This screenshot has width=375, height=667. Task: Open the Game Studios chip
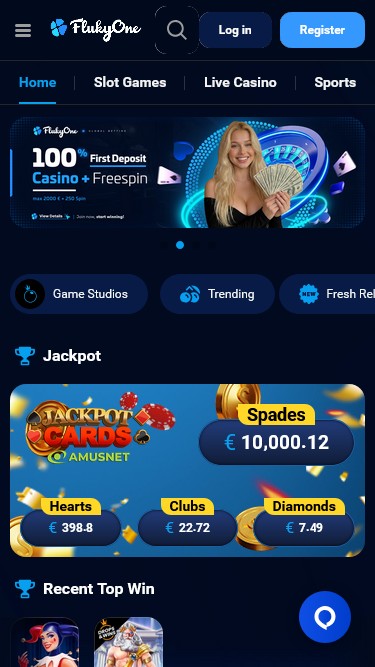[79, 294]
